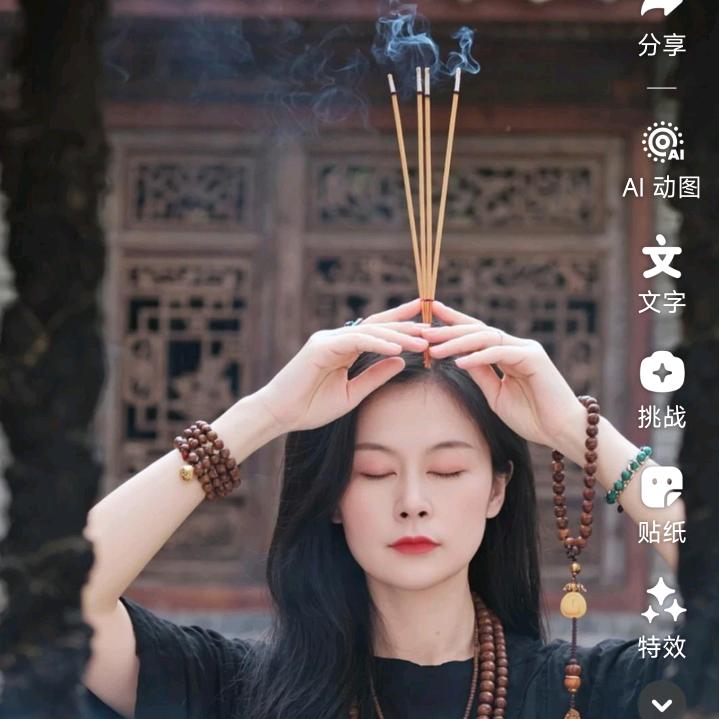Open the AI 动图 tool

(x=662, y=144)
